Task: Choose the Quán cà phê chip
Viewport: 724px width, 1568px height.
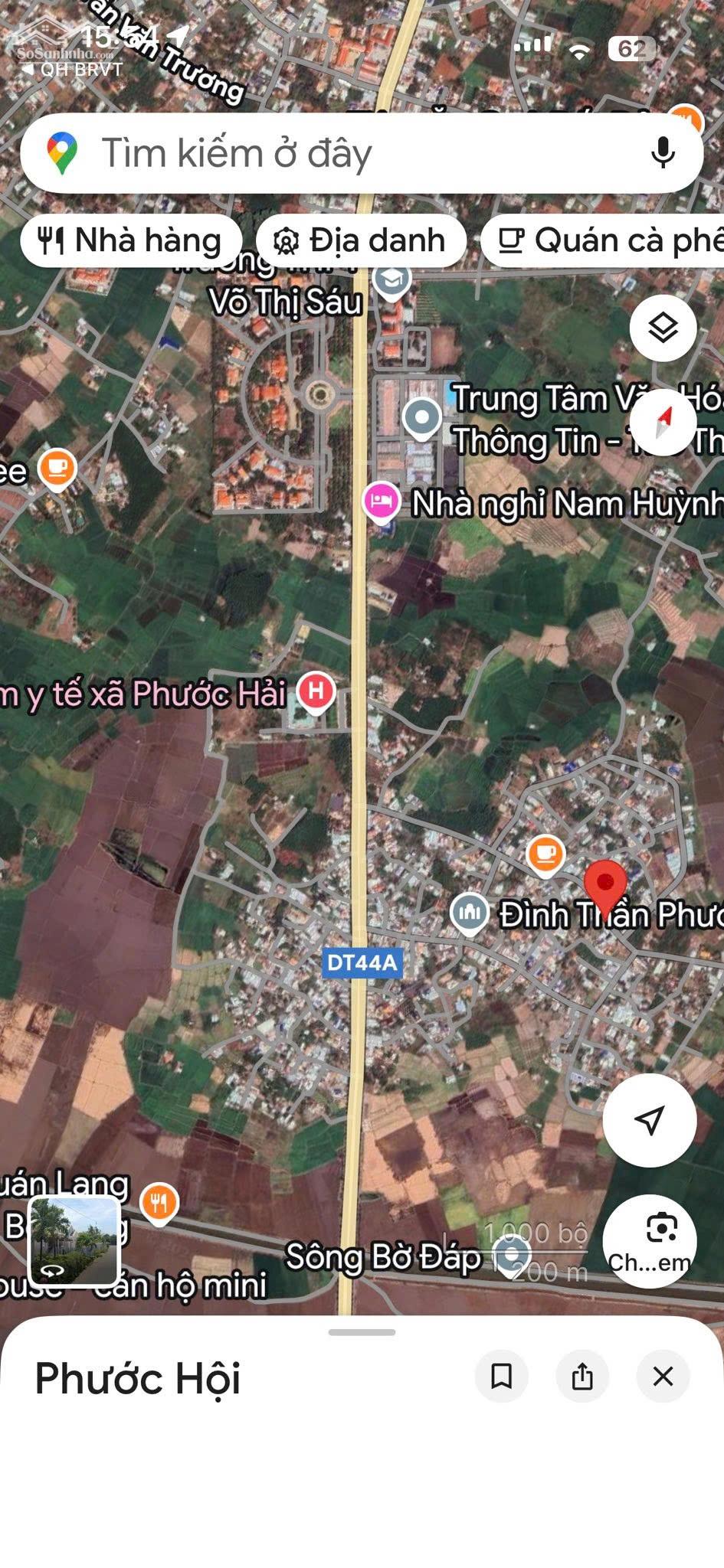Action: (605, 240)
